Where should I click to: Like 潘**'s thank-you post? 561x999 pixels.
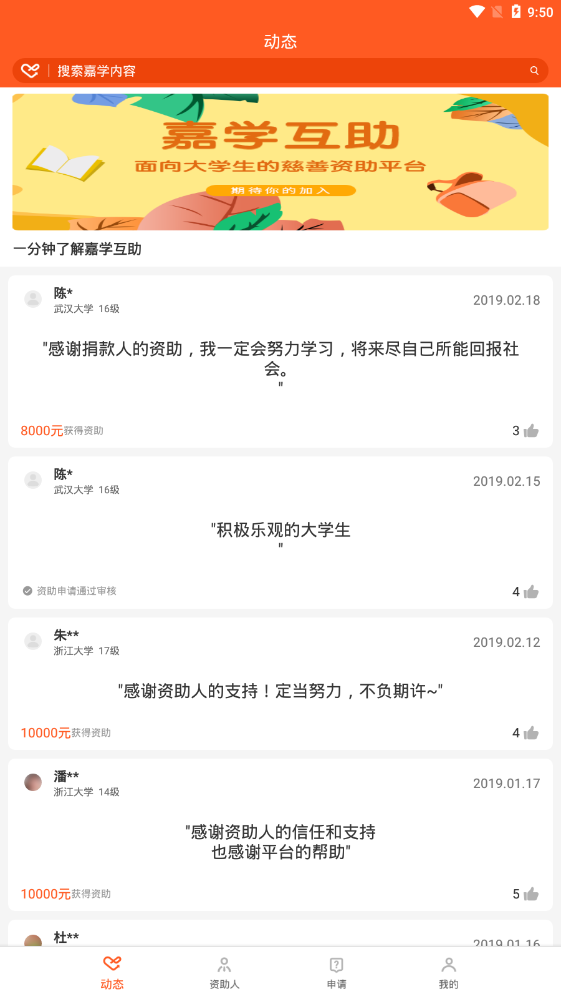[531, 895]
